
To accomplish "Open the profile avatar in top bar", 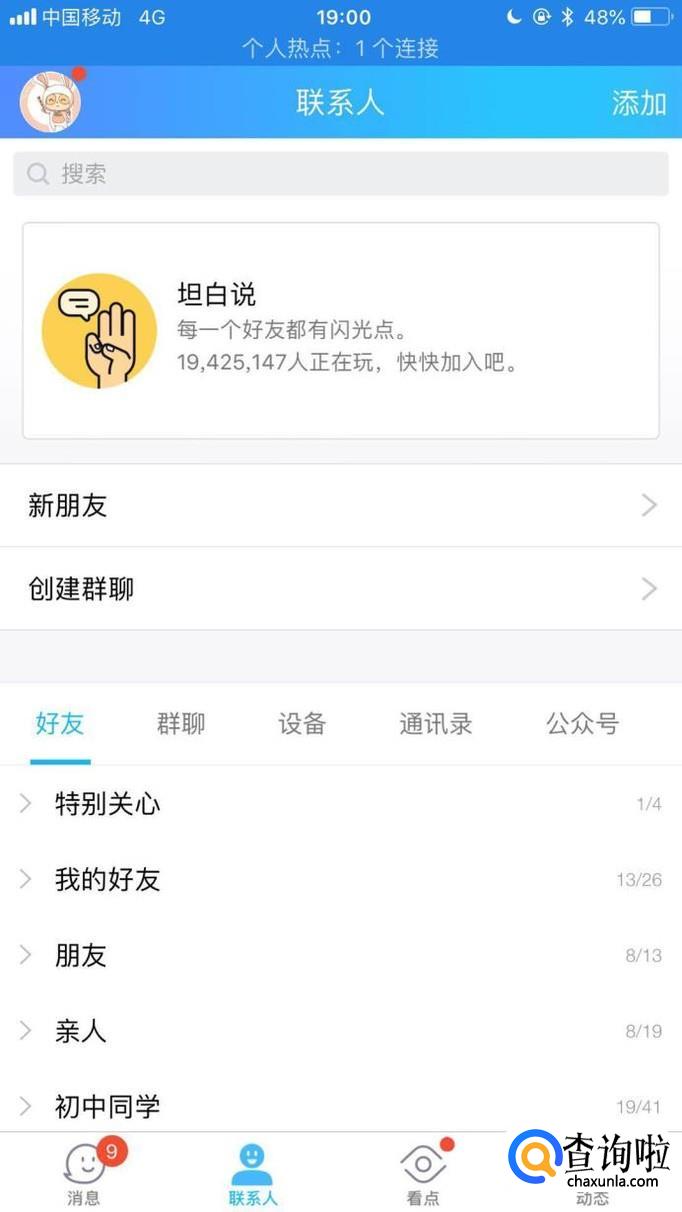I will (x=50, y=102).
